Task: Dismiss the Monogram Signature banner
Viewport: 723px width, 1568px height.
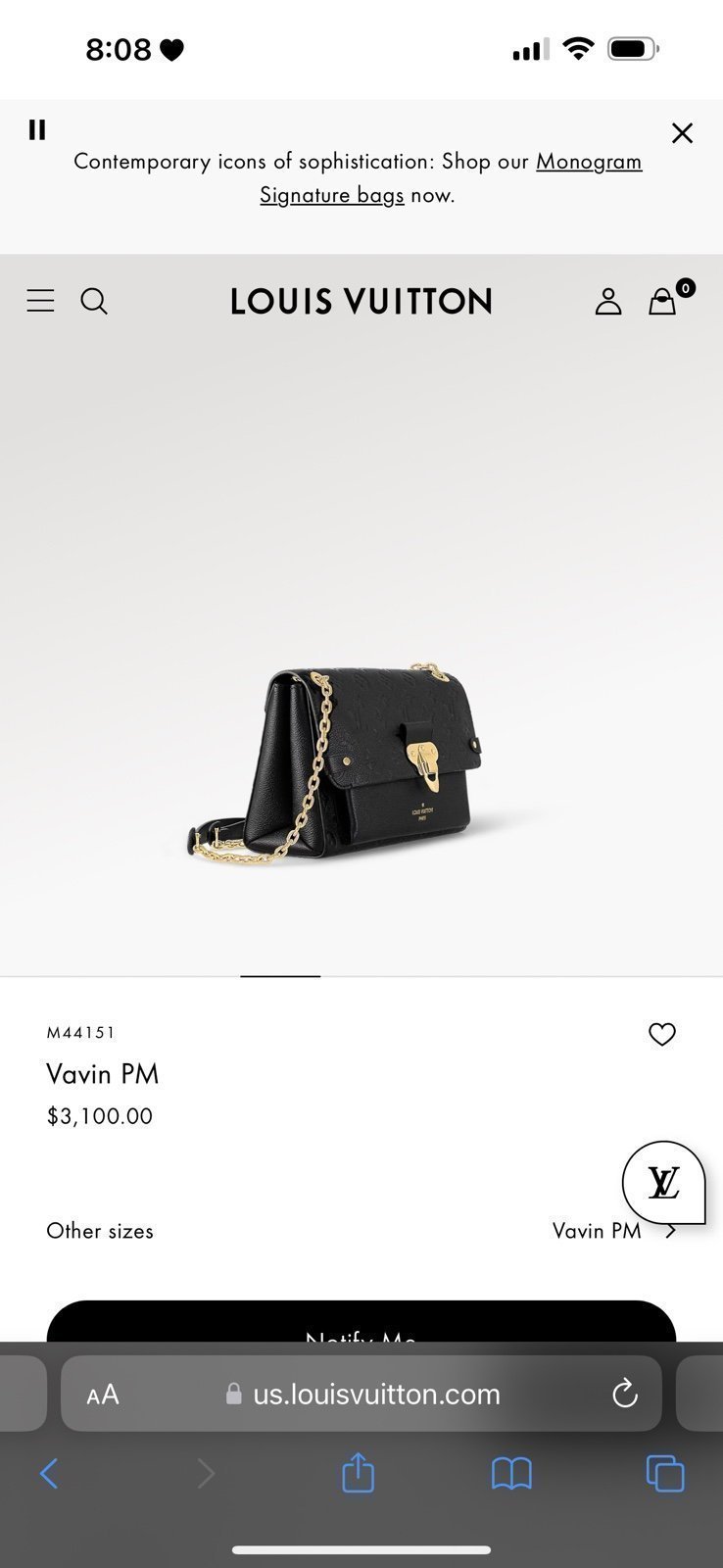Action: (682, 133)
